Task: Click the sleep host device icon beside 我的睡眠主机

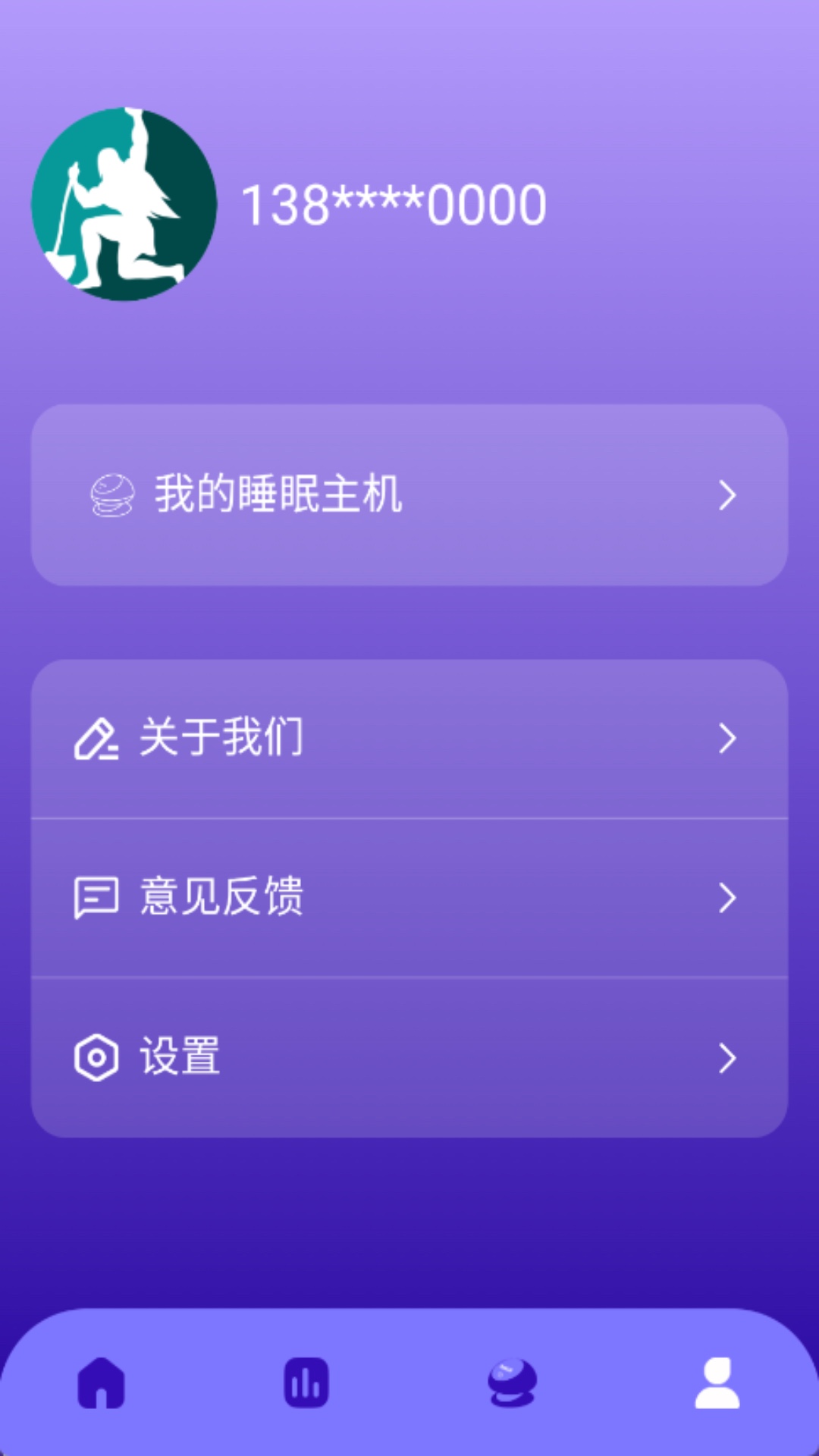Action: [110, 494]
